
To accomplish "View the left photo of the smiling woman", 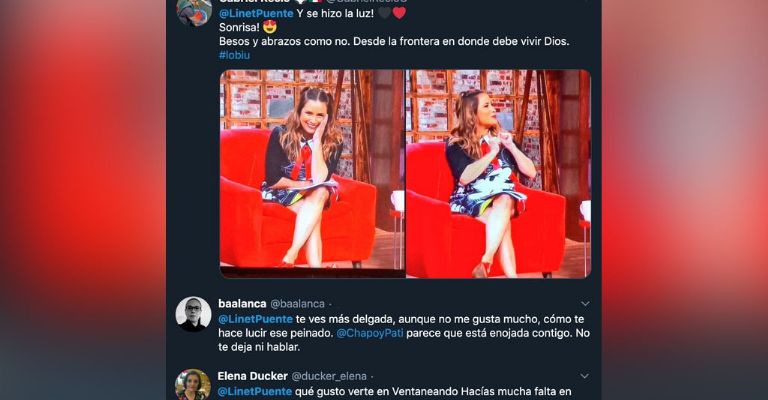I will [x=311, y=172].
